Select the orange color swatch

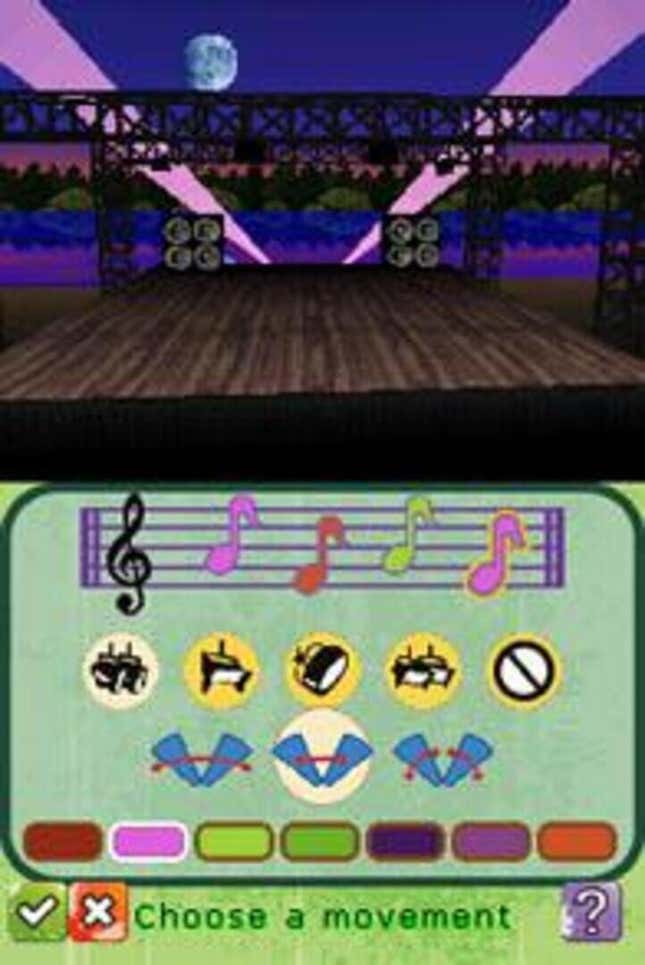pyautogui.click(x=577, y=842)
